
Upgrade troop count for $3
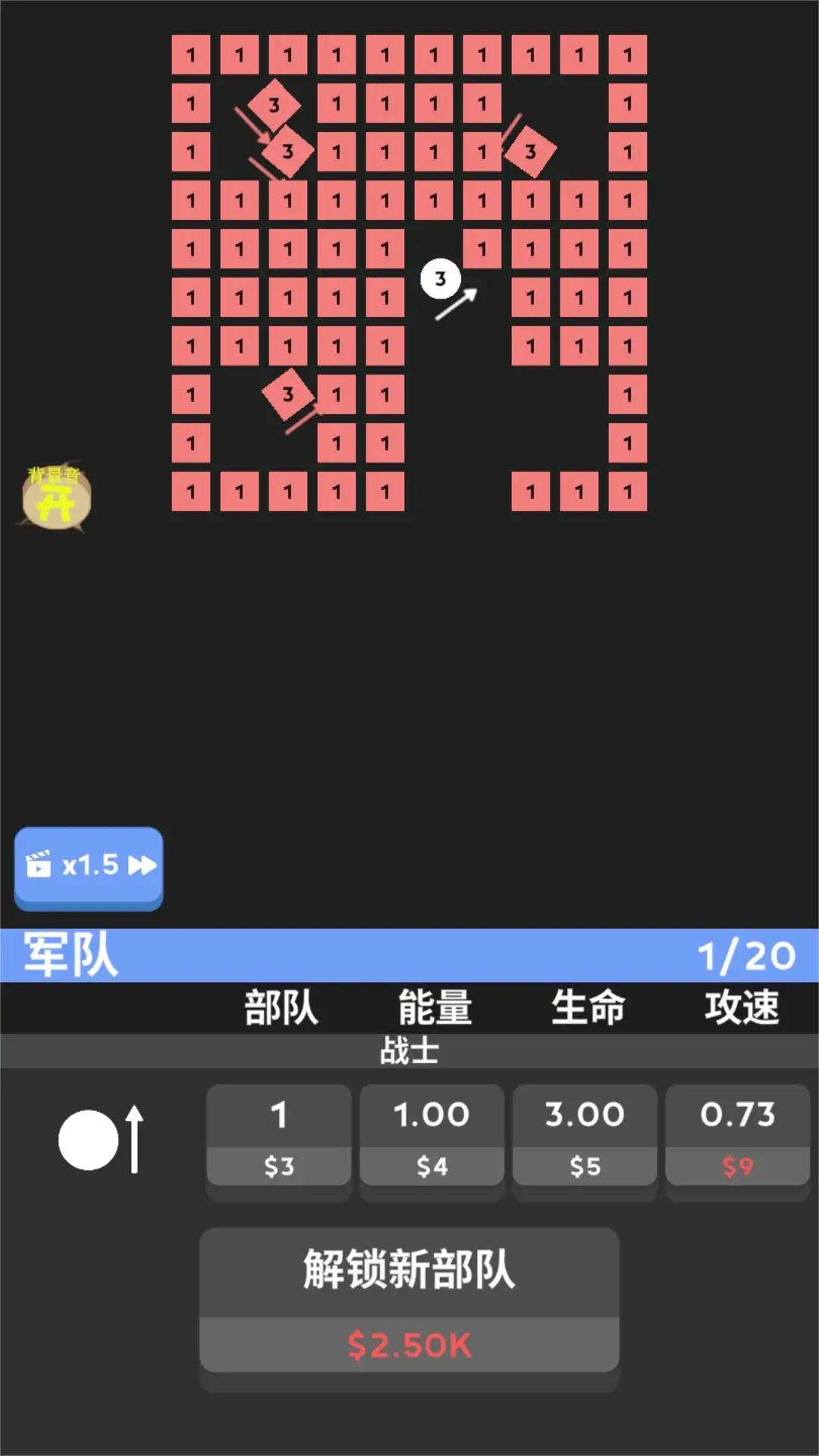tap(279, 1137)
